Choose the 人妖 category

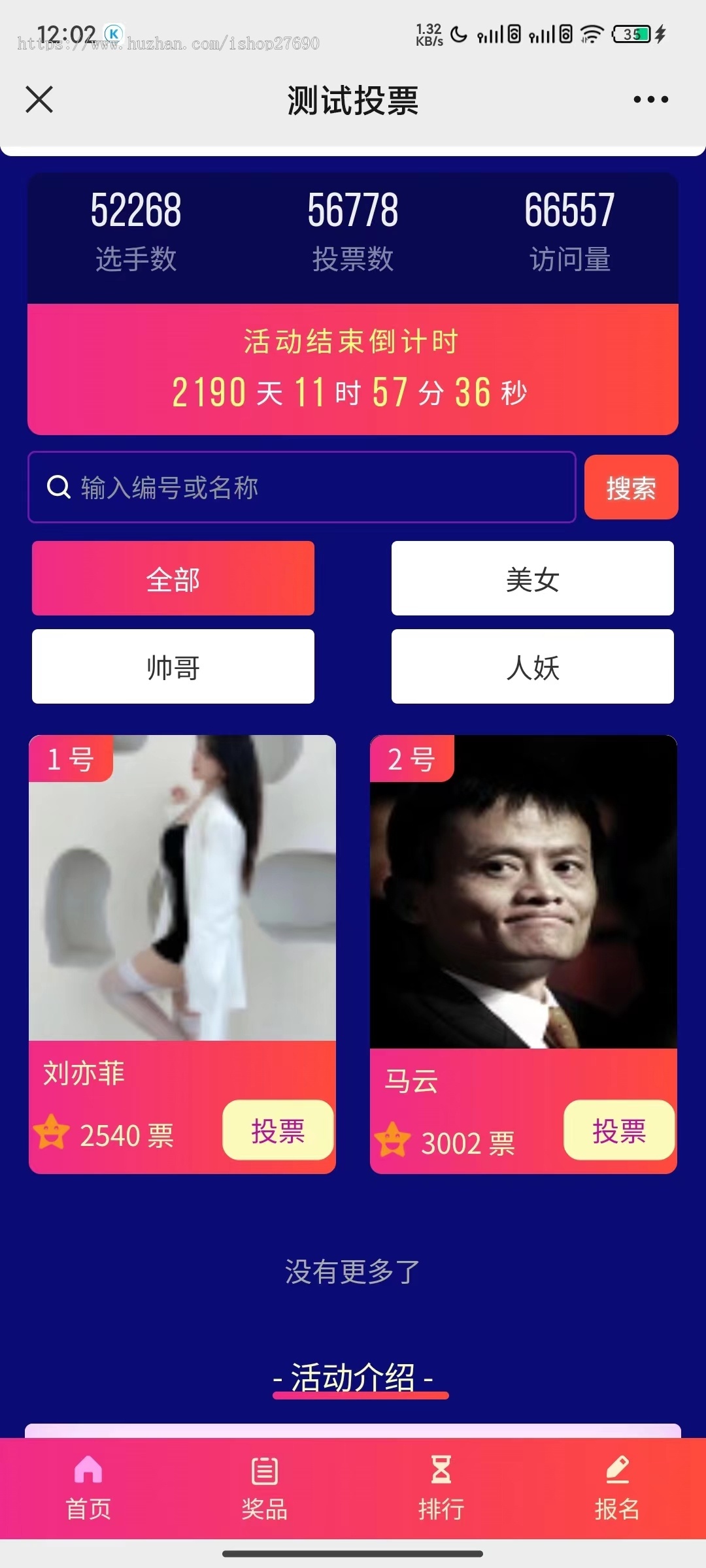click(x=532, y=666)
